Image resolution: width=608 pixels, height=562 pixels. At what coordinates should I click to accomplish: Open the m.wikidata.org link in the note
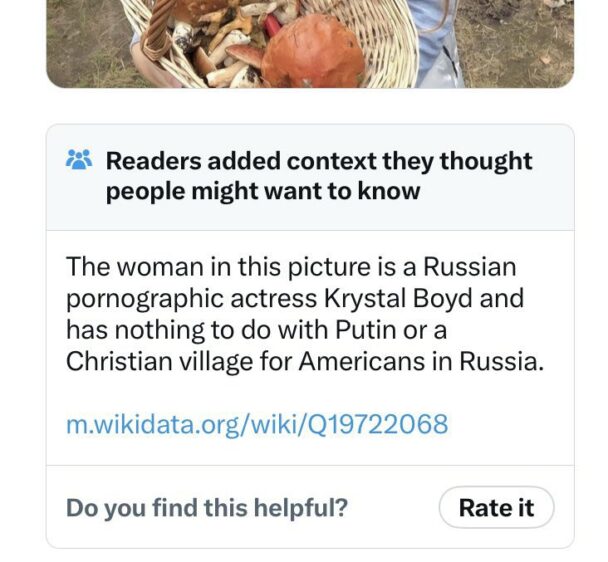point(256,424)
